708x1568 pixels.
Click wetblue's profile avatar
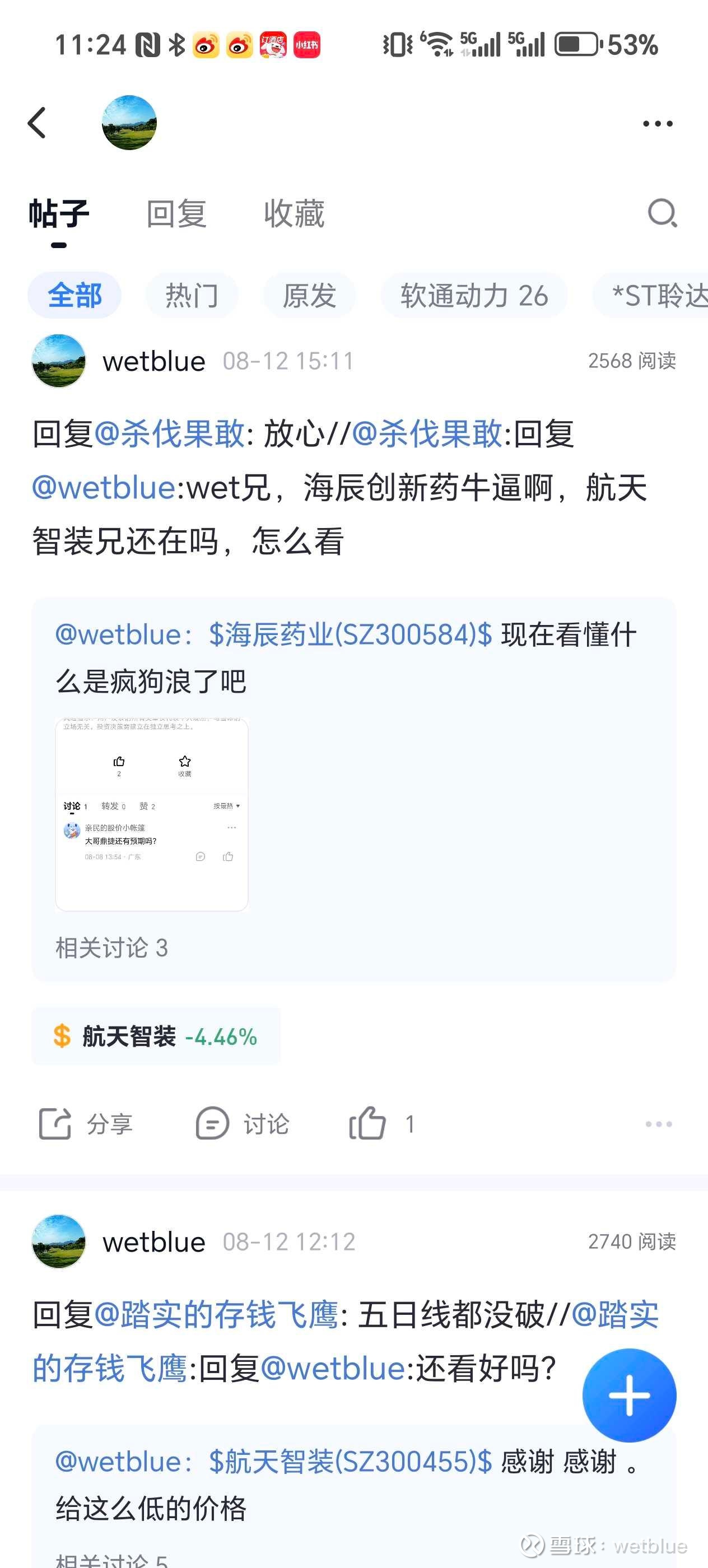[x=59, y=361]
